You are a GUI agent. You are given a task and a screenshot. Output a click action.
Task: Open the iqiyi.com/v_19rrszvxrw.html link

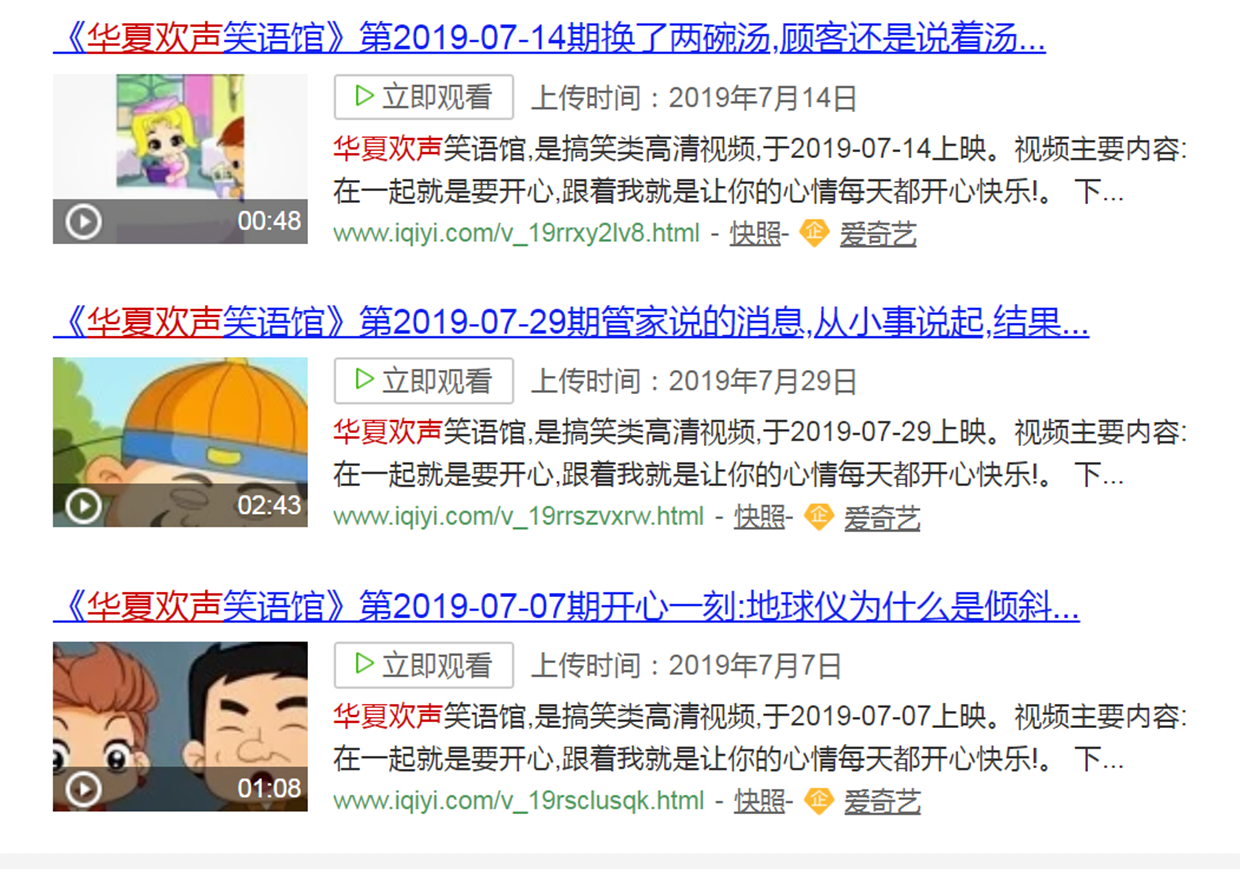[518, 517]
